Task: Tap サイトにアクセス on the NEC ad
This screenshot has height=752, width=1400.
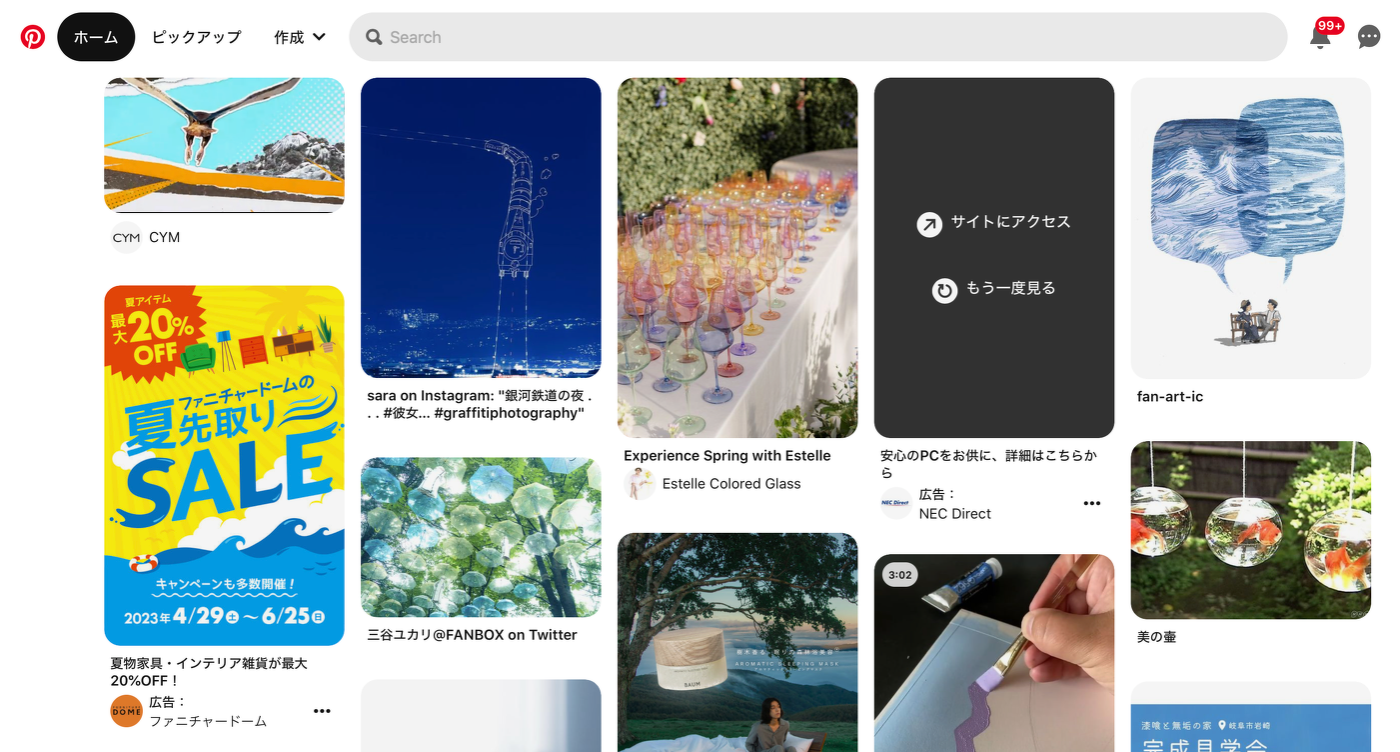Action: [994, 223]
